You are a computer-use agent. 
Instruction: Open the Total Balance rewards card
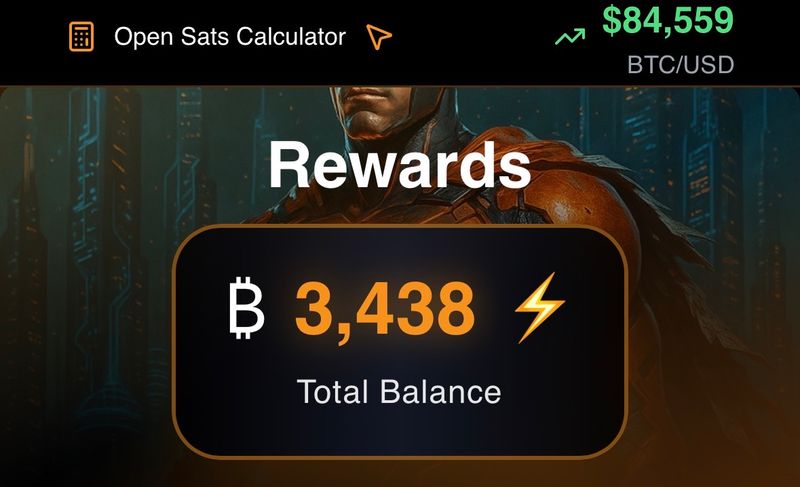point(399,342)
